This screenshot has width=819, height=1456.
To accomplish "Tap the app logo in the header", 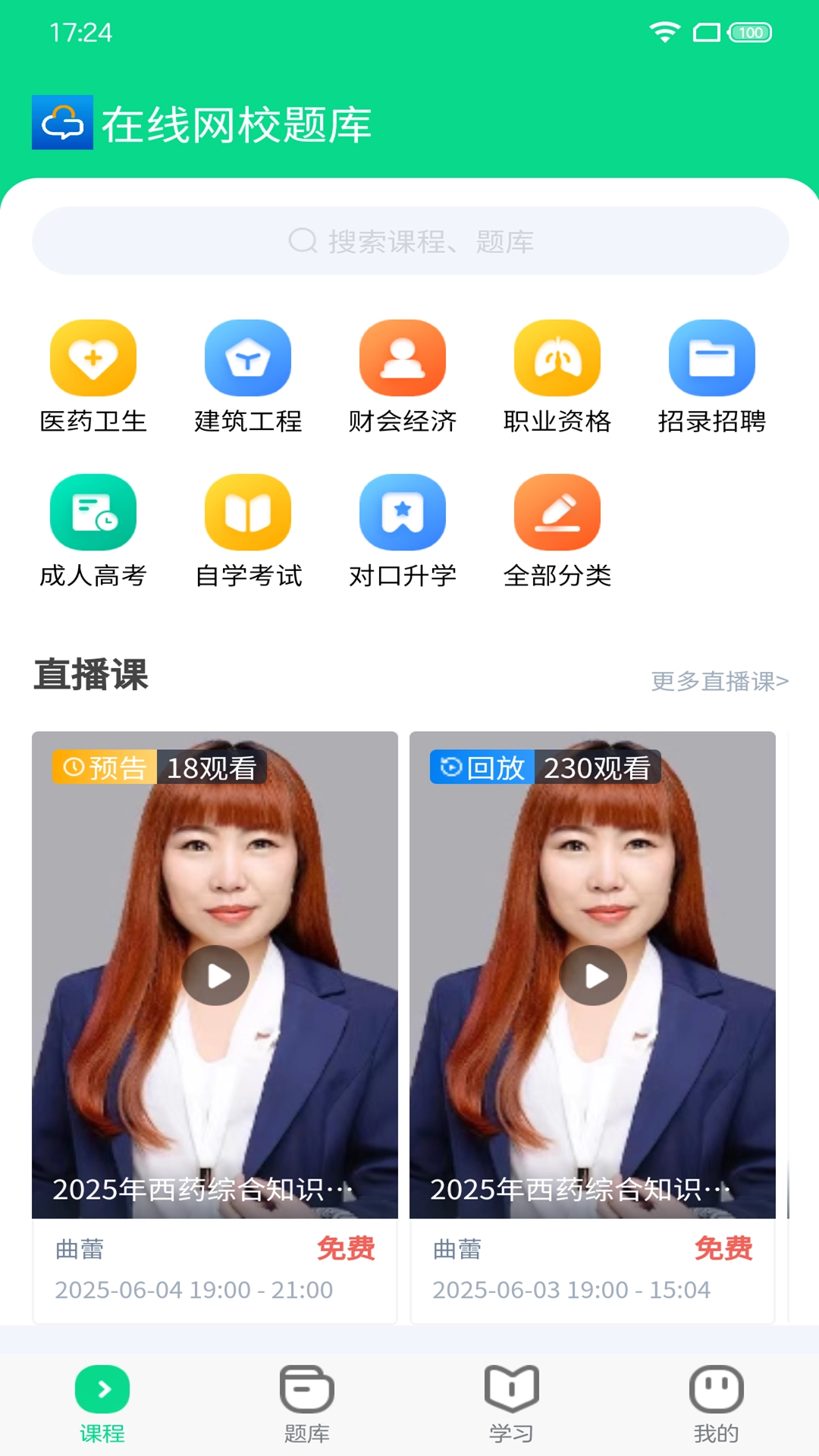I will coord(64,124).
